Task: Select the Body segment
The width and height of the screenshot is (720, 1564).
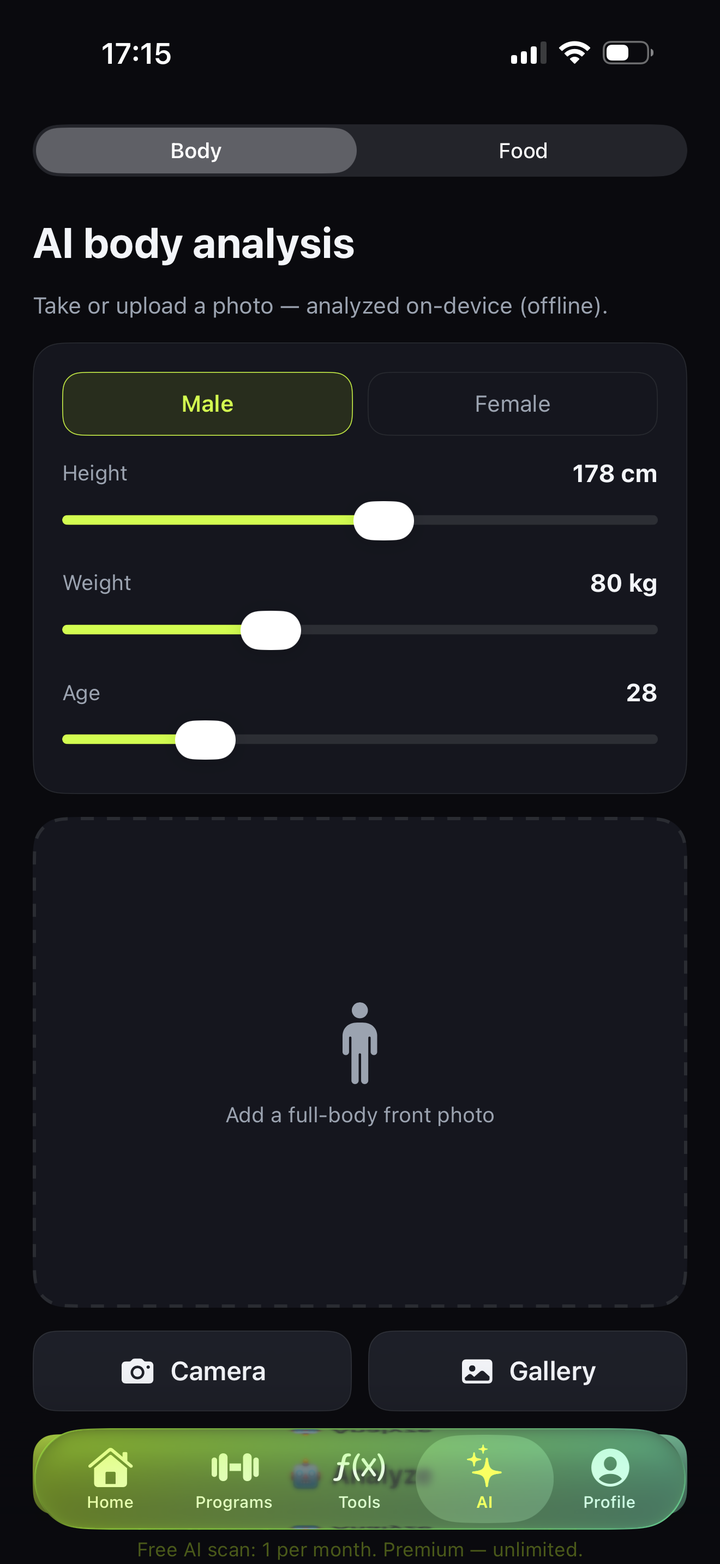Action: pos(196,151)
